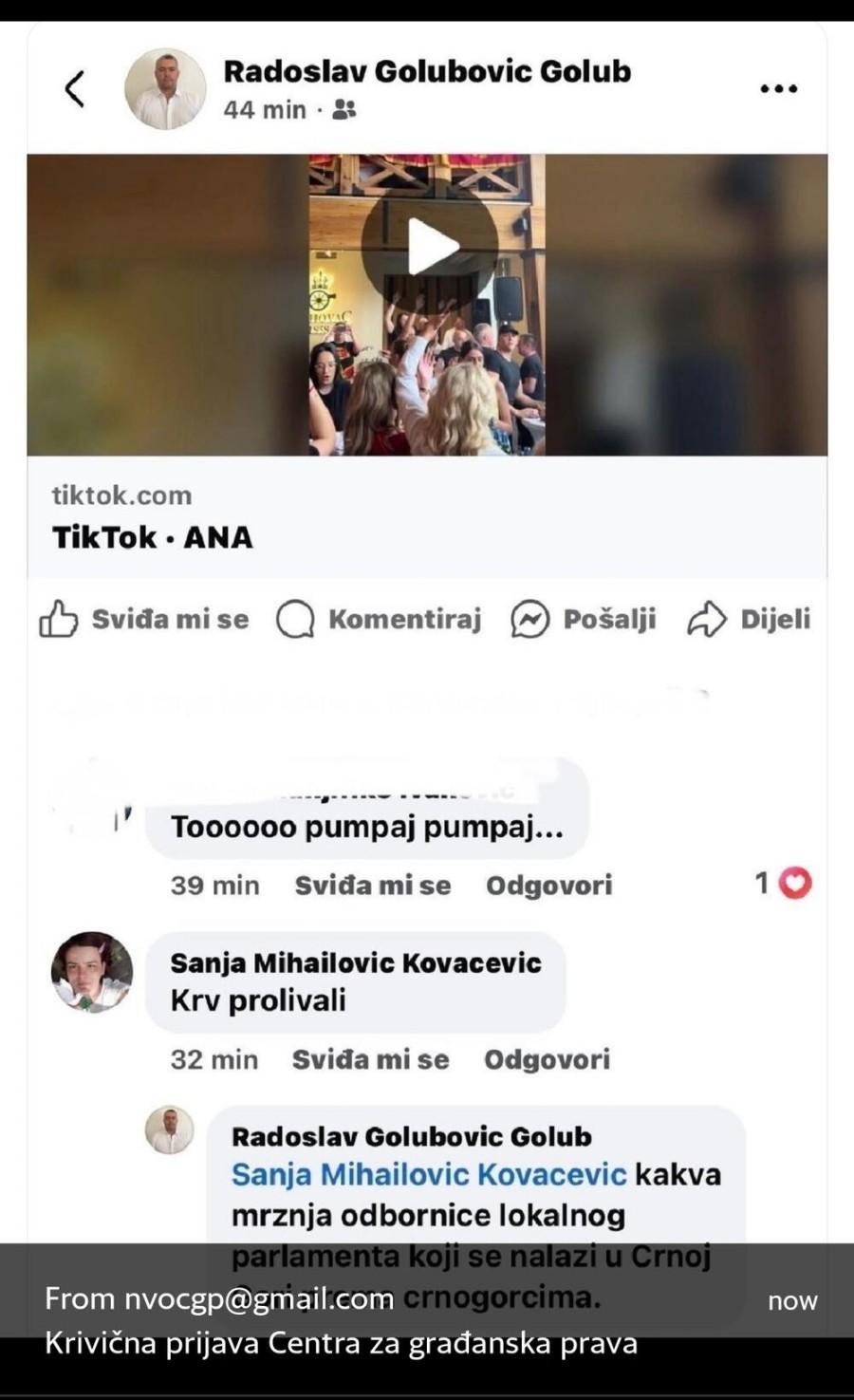Send the post via Pošalji
The image size is (854, 1400).
[583, 620]
